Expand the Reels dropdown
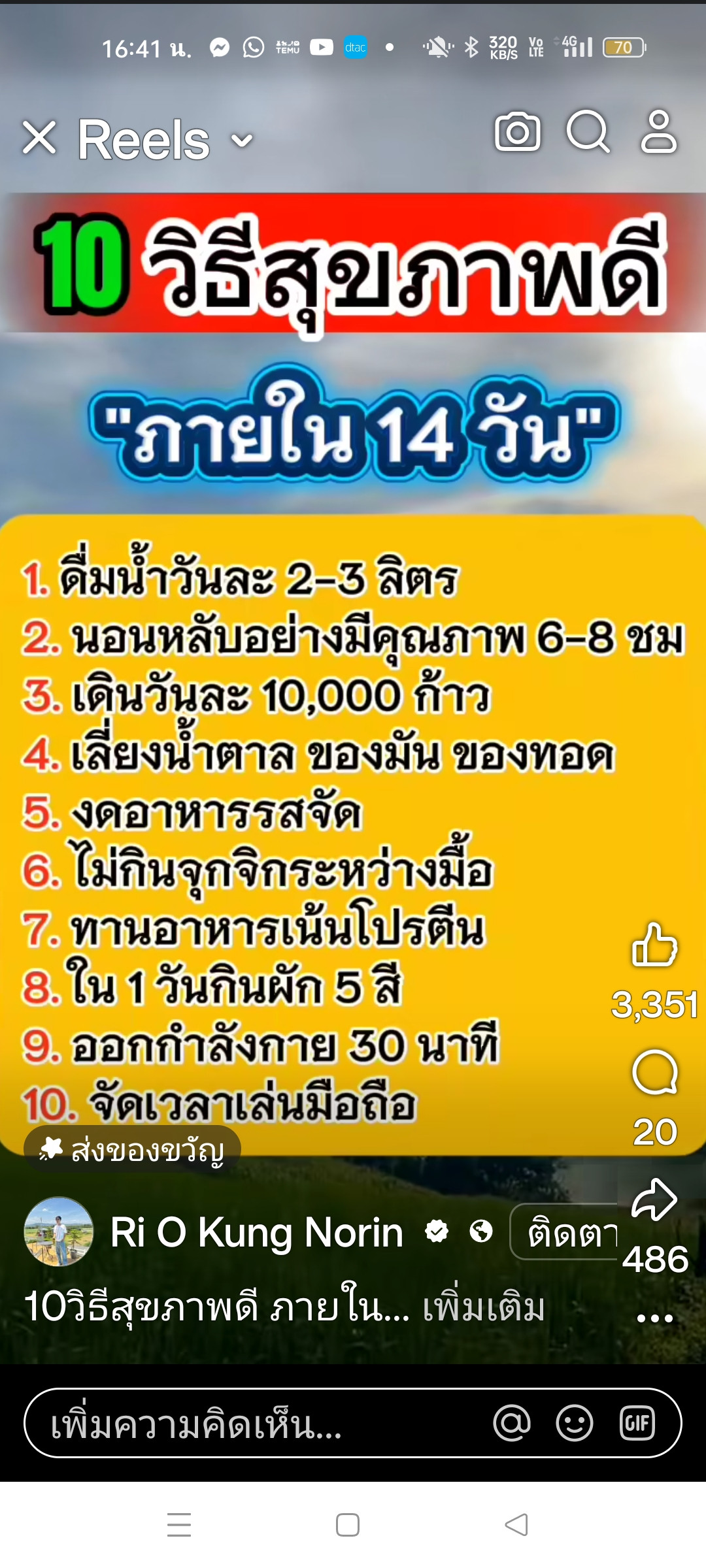Viewport: 706px width, 1568px height. pyautogui.click(x=243, y=140)
